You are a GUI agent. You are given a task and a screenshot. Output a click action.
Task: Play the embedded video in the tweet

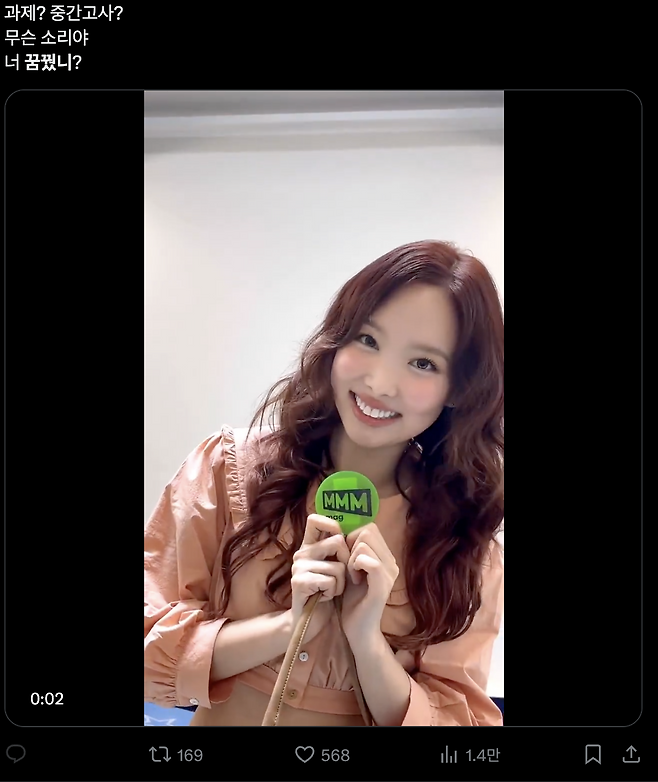coord(323,408)
